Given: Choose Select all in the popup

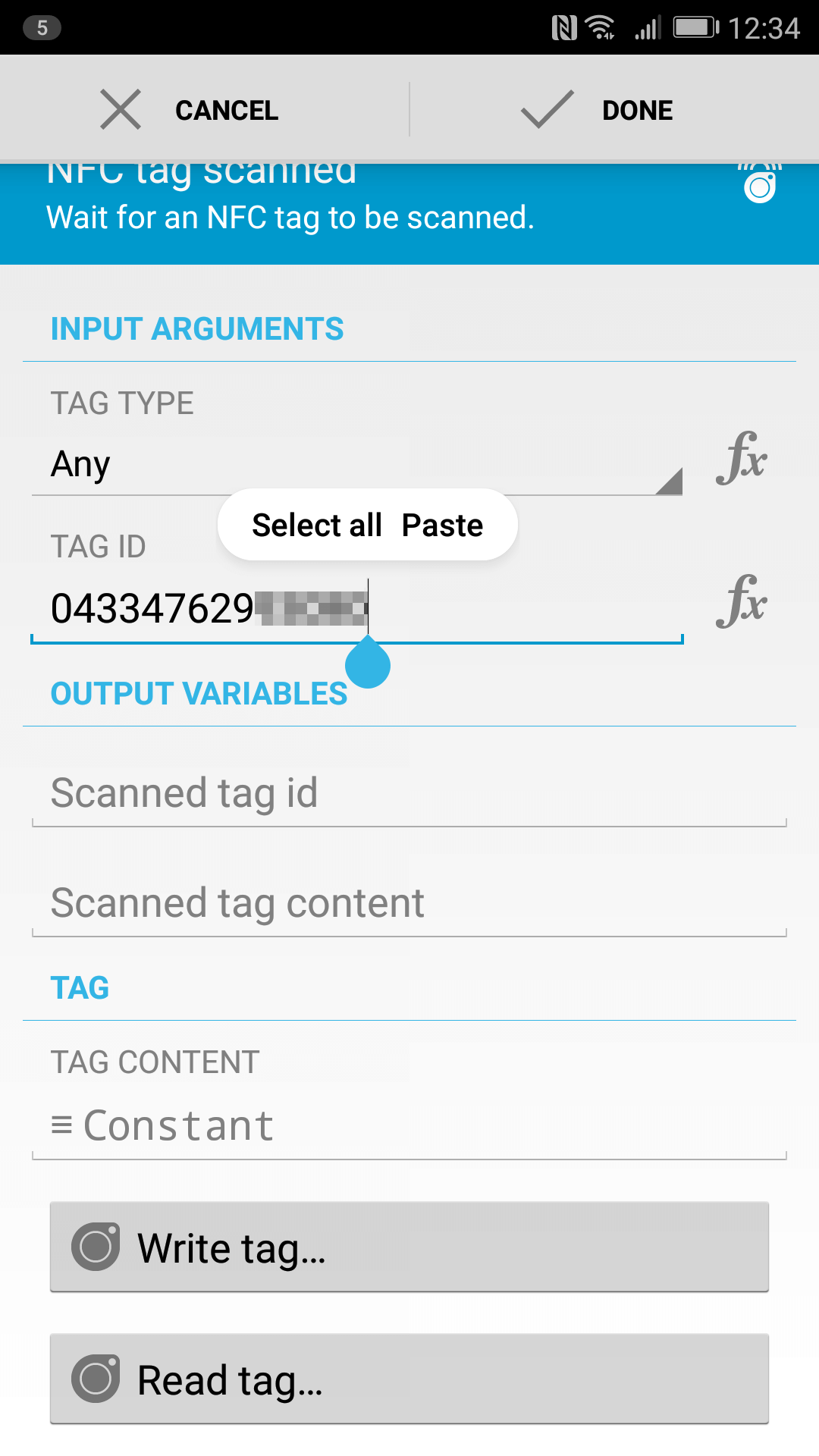Looking at the screenshot, I should coord(316,525).
